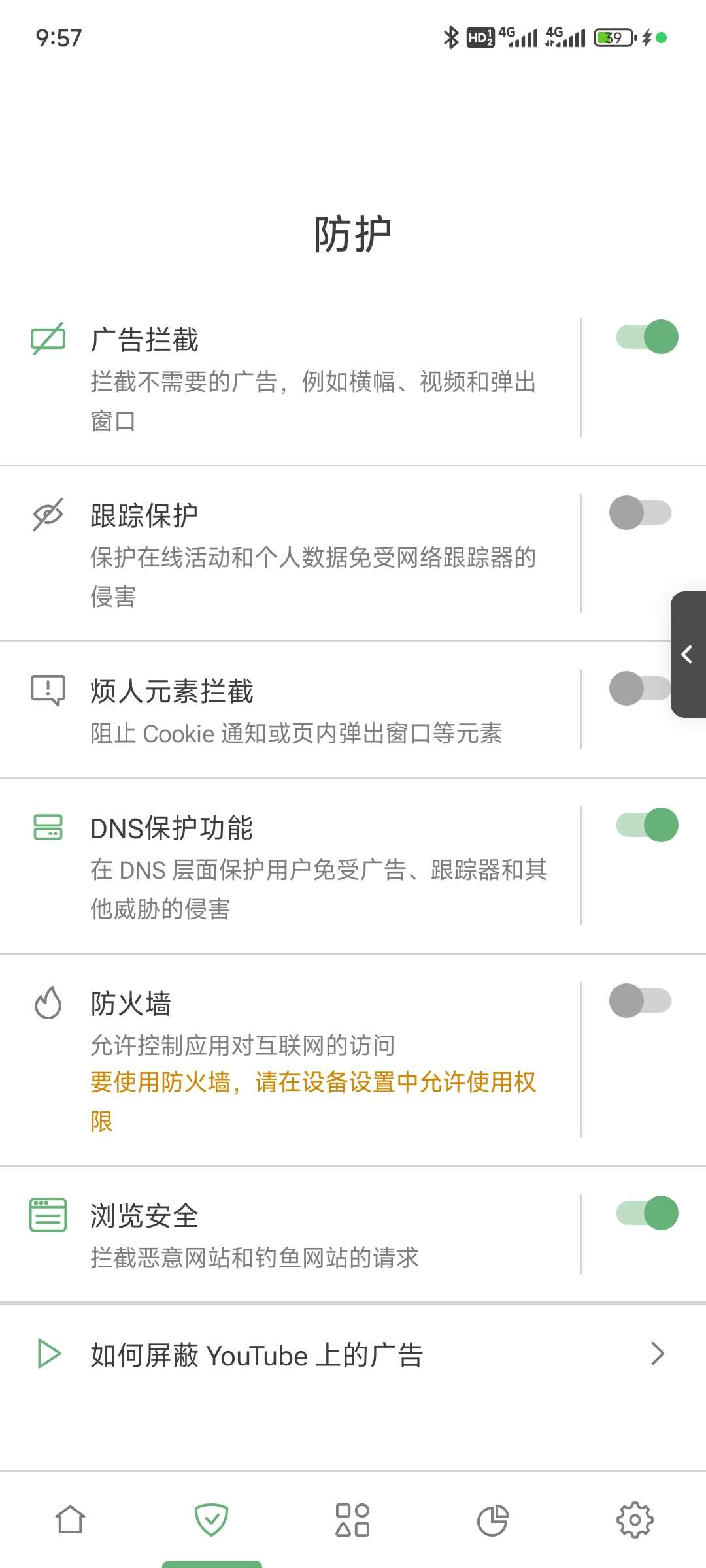Disable the 浏览安全 switch
This screenshot has width=706, height=1568.
pos(647,1213)
